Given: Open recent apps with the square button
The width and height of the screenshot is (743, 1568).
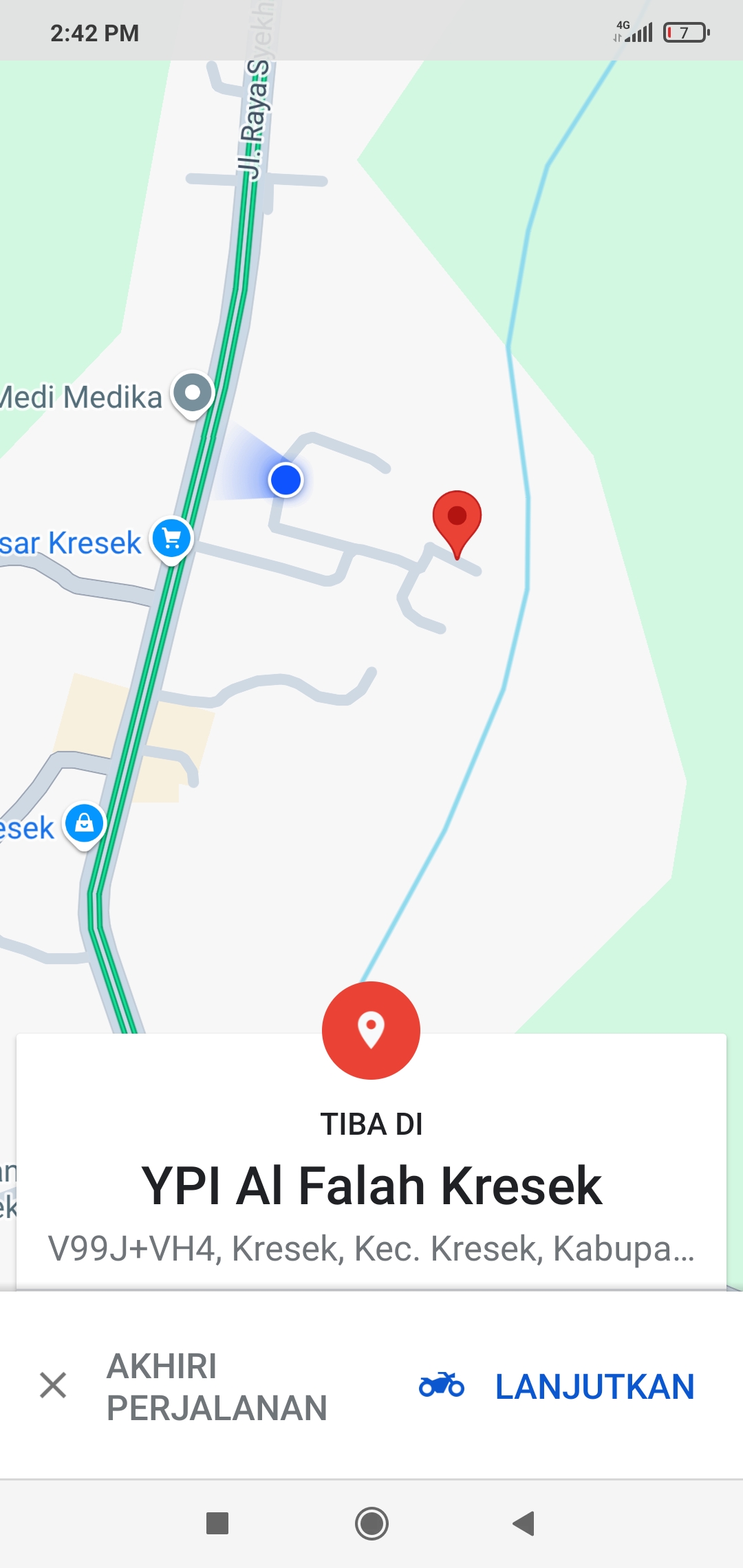Looking at the screenshot, I should coord(217,1523).
